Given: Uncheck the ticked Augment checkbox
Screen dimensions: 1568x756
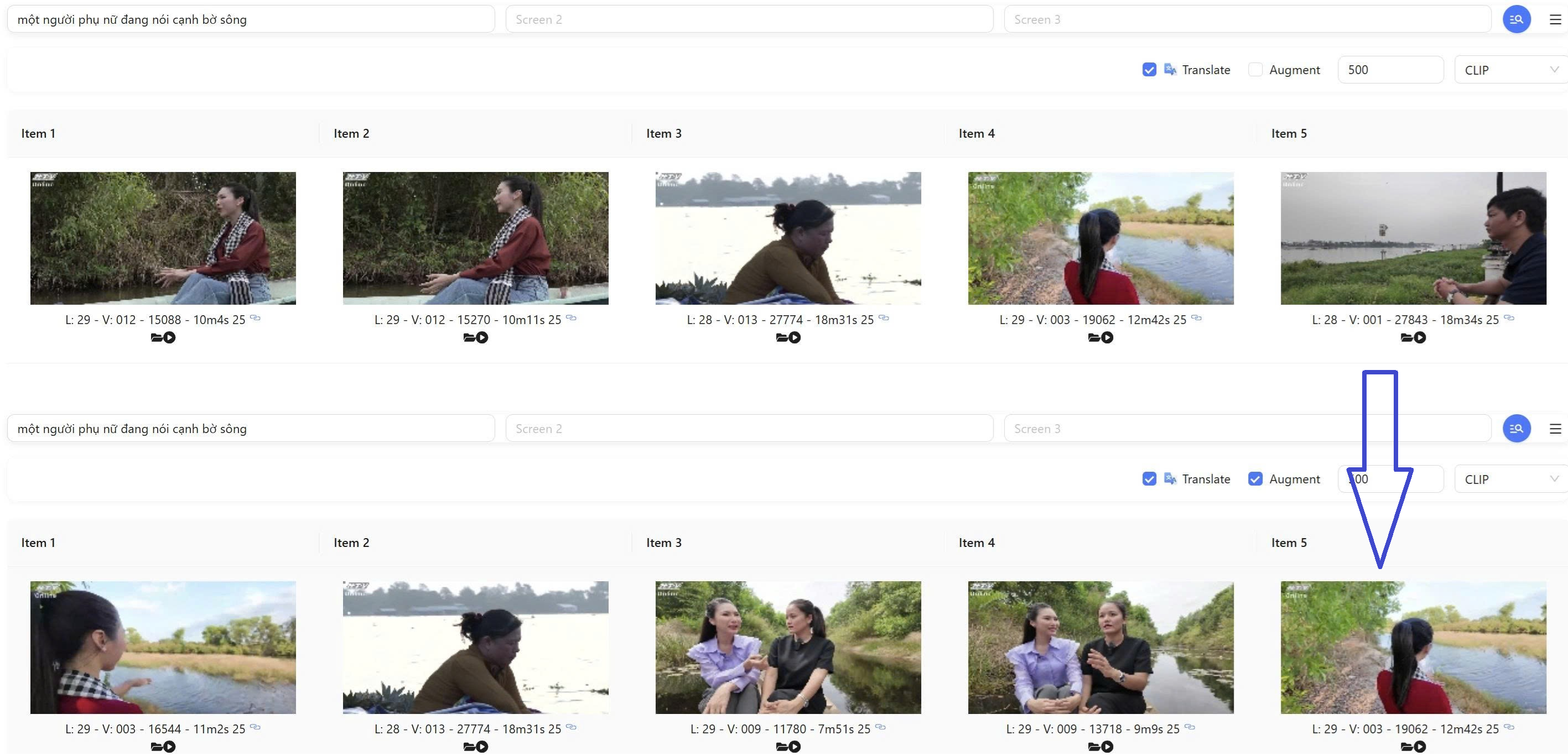Looking at the screenshot, I should [1254, 479].
